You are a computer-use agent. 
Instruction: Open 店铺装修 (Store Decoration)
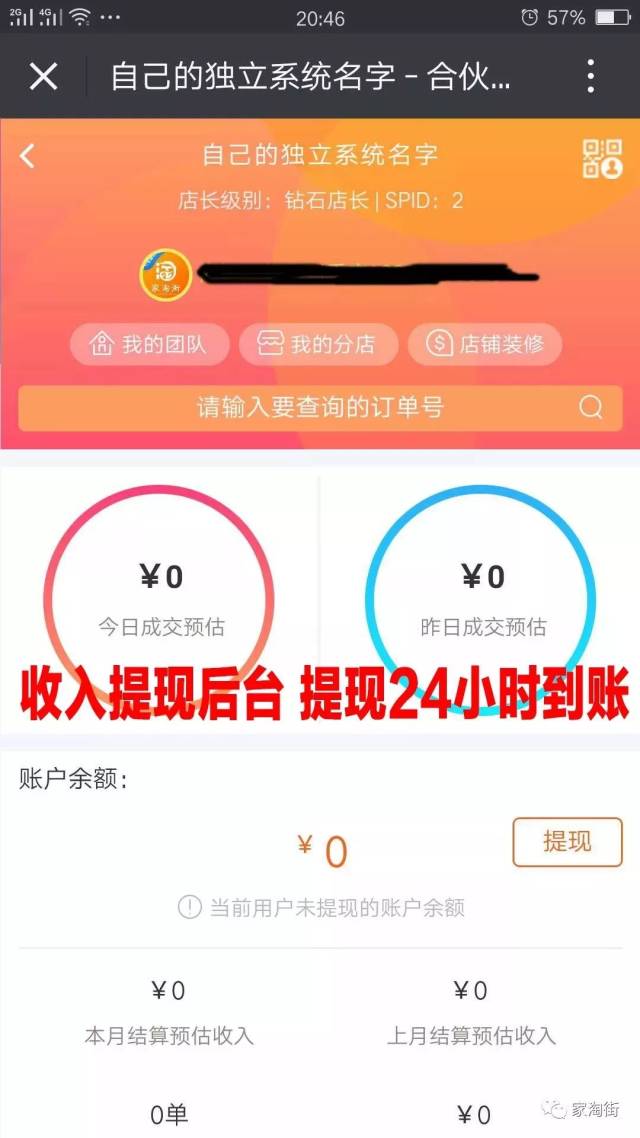tap(485, 345)
